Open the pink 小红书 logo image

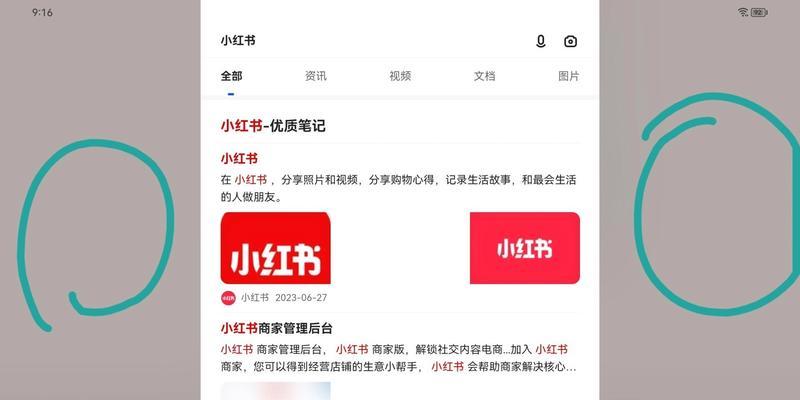click(524, 248)
